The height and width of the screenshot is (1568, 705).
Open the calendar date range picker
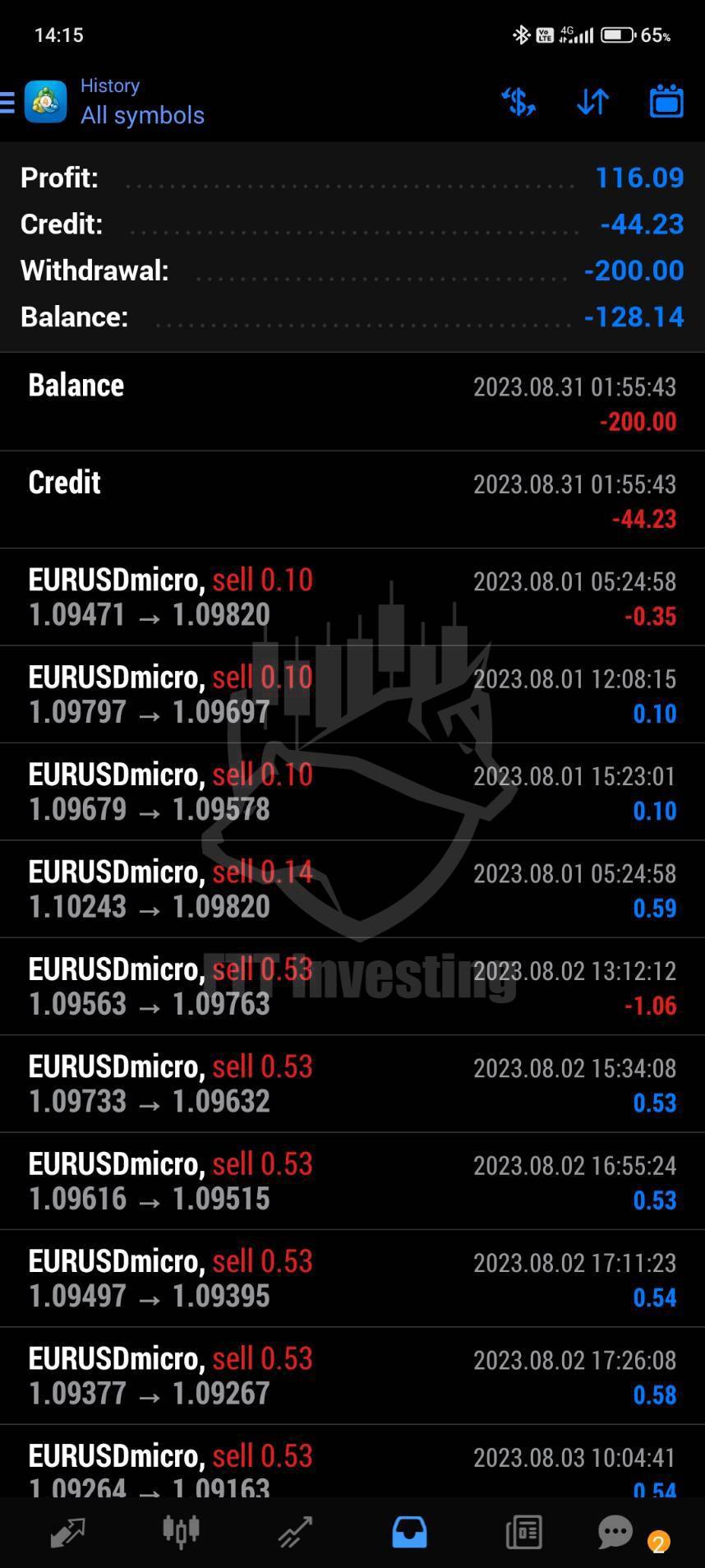[666, 102]
